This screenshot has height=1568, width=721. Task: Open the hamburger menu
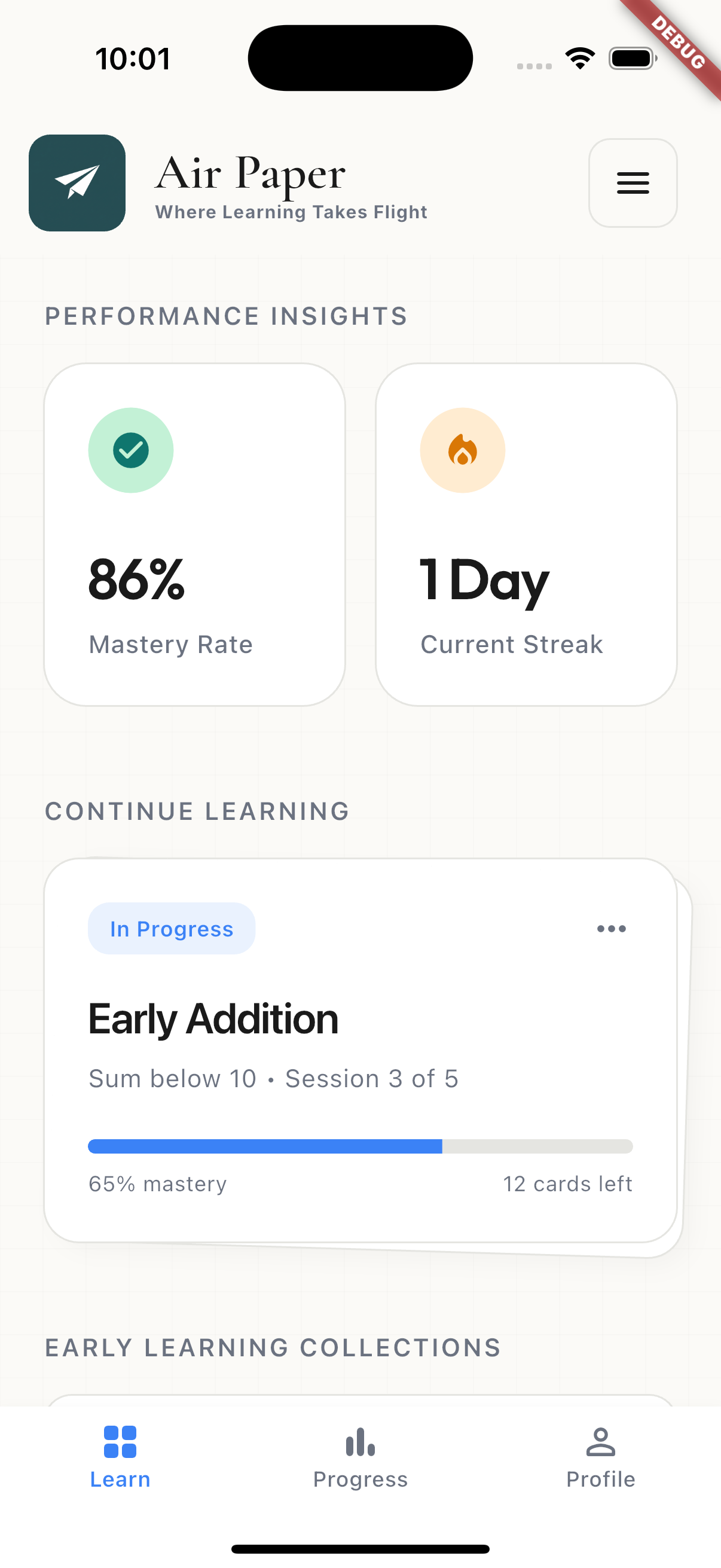[632, 184]
